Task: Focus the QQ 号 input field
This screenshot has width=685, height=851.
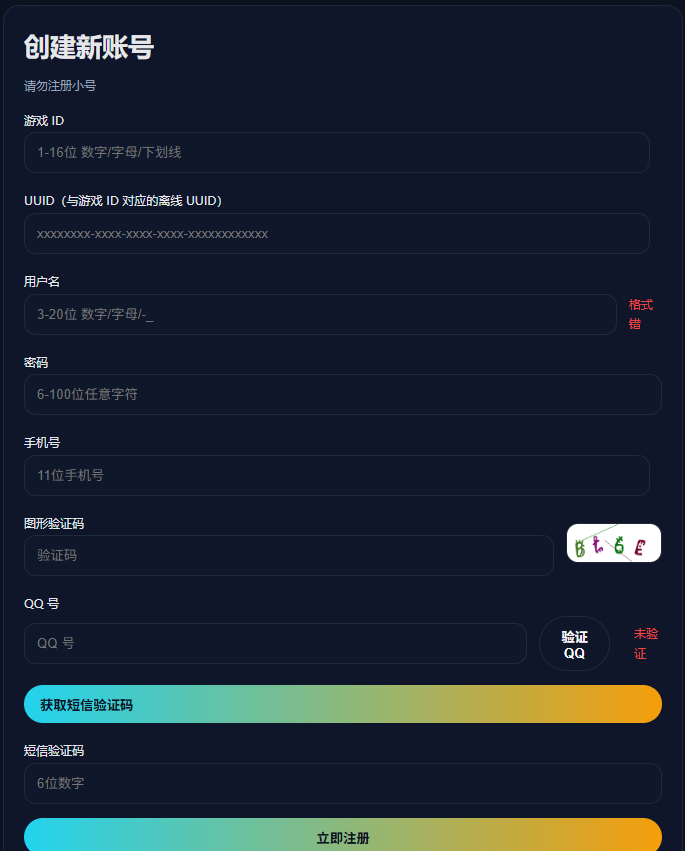Action: coord(275,644)
